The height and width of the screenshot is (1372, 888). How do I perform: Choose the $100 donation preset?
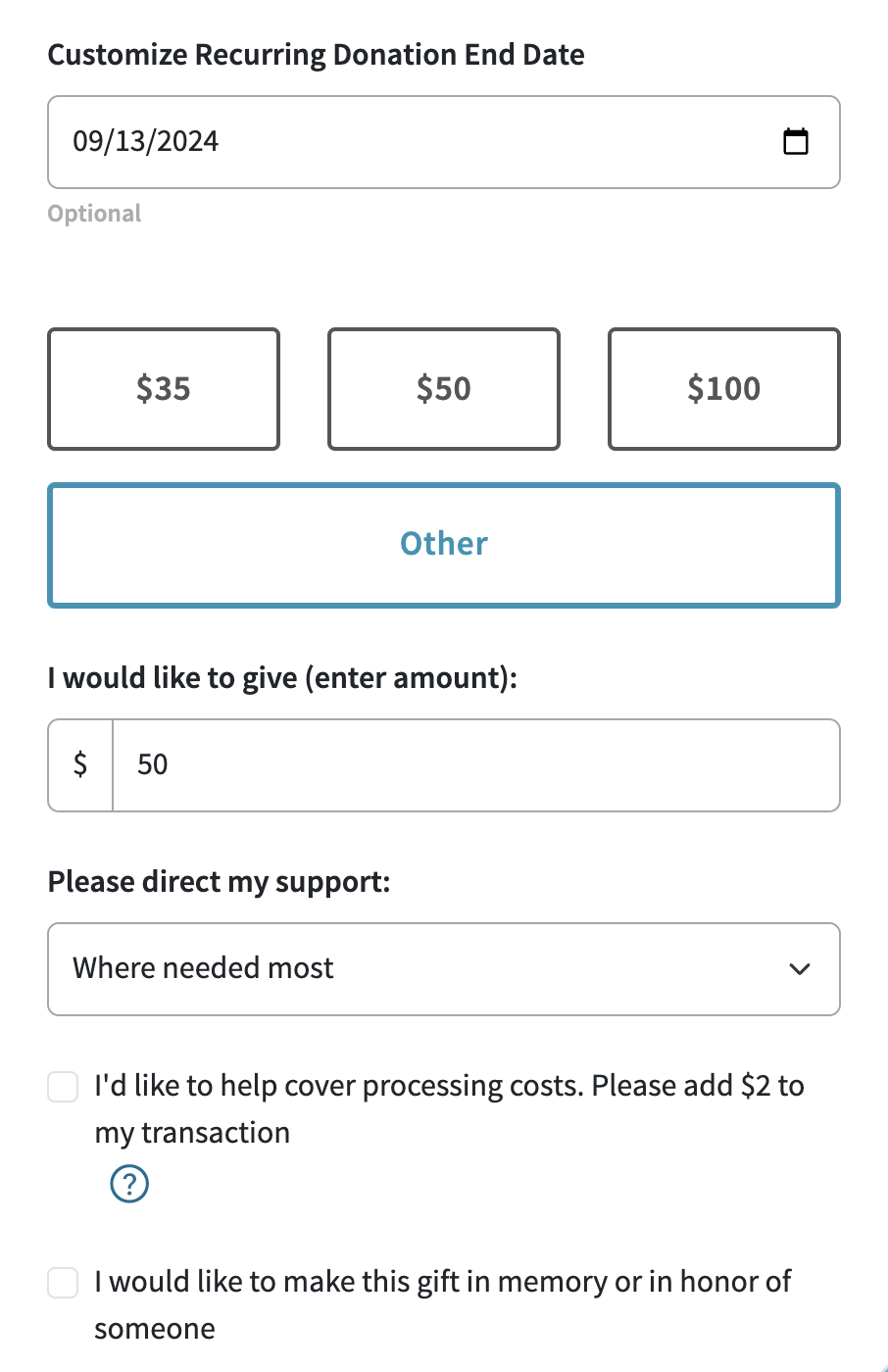tap(723, 388)
